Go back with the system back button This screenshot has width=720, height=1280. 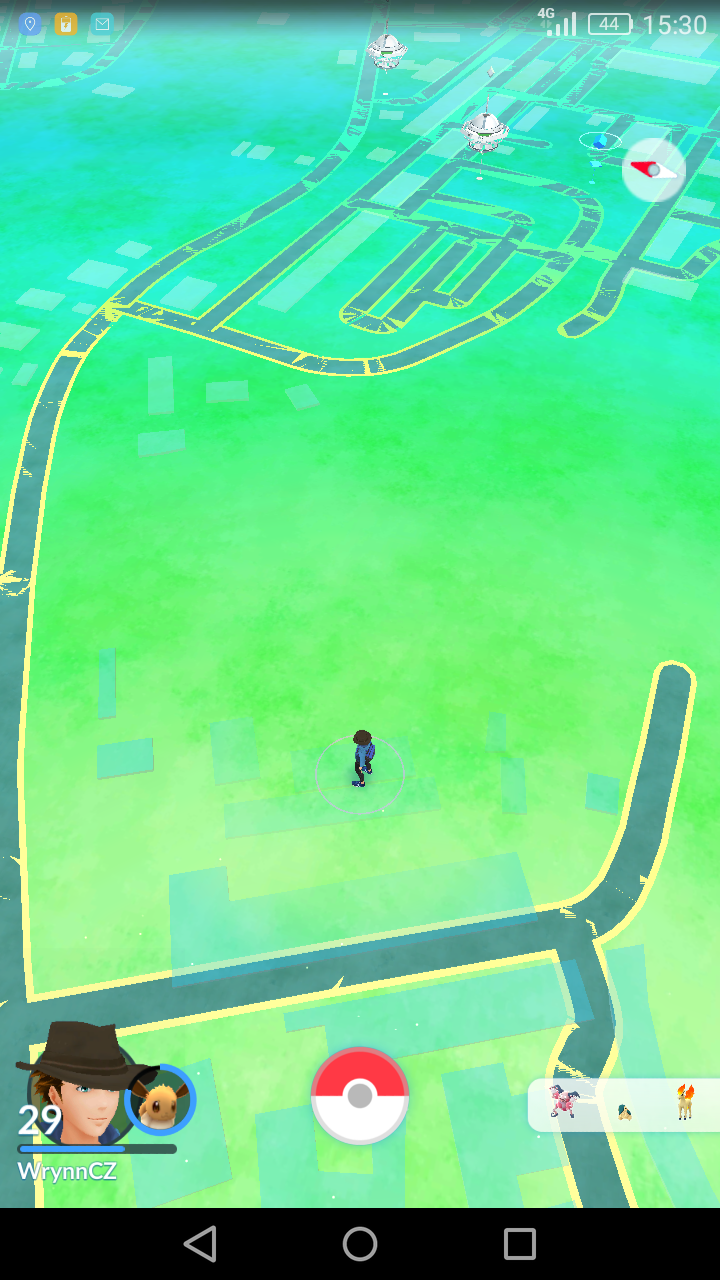200,1244
